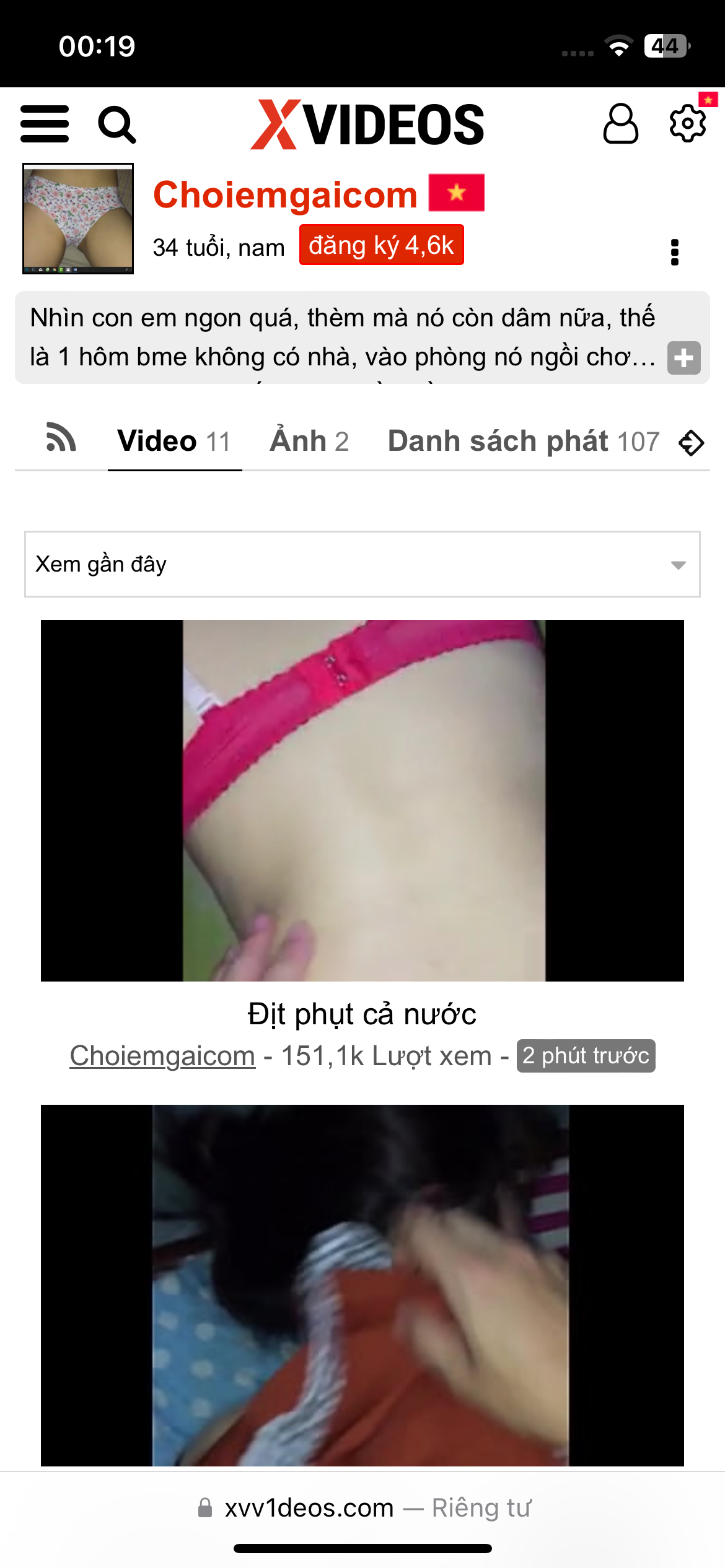Open the Xem gần đây sort dropdown
The image size is (725, 1568).
(x=362, y=564)
